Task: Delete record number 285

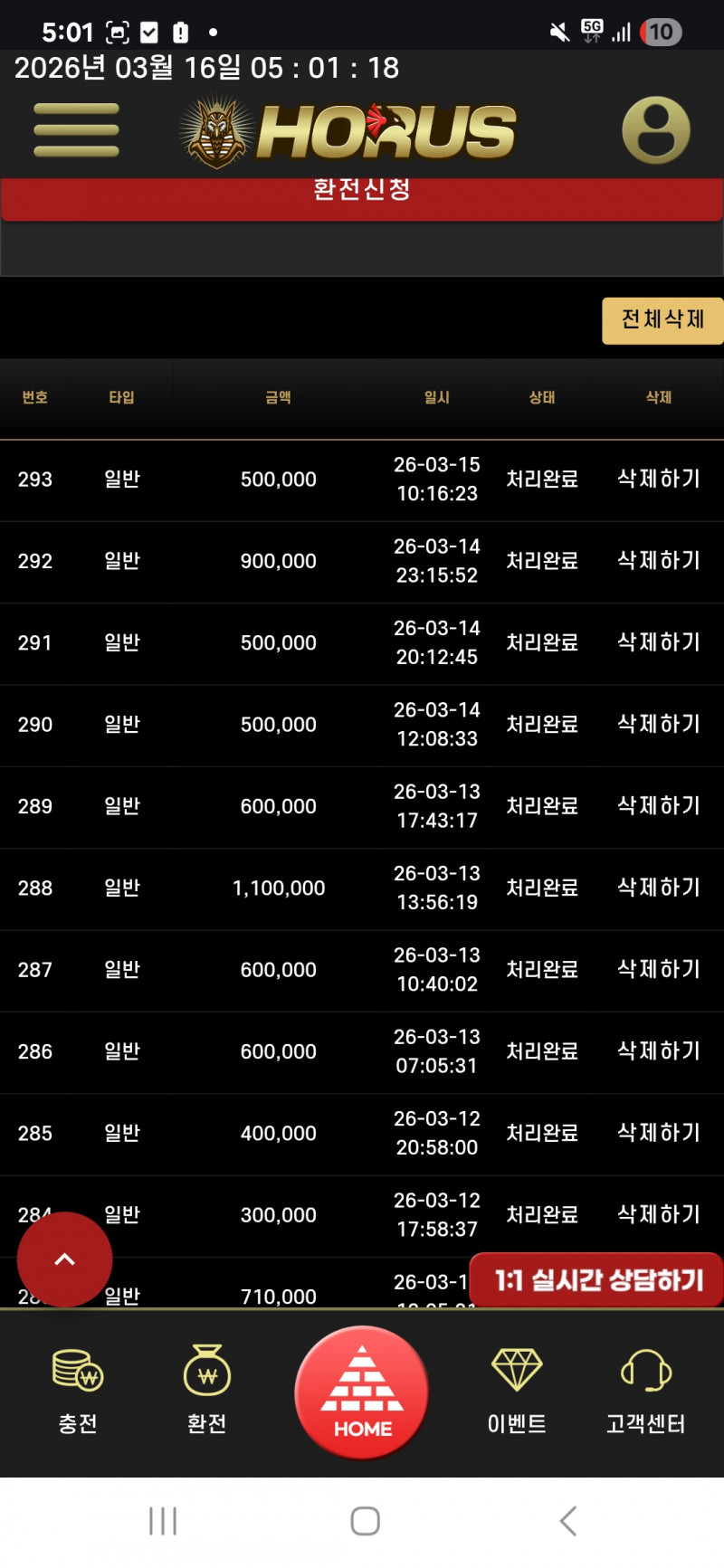Action: [x=658, y=1133]
